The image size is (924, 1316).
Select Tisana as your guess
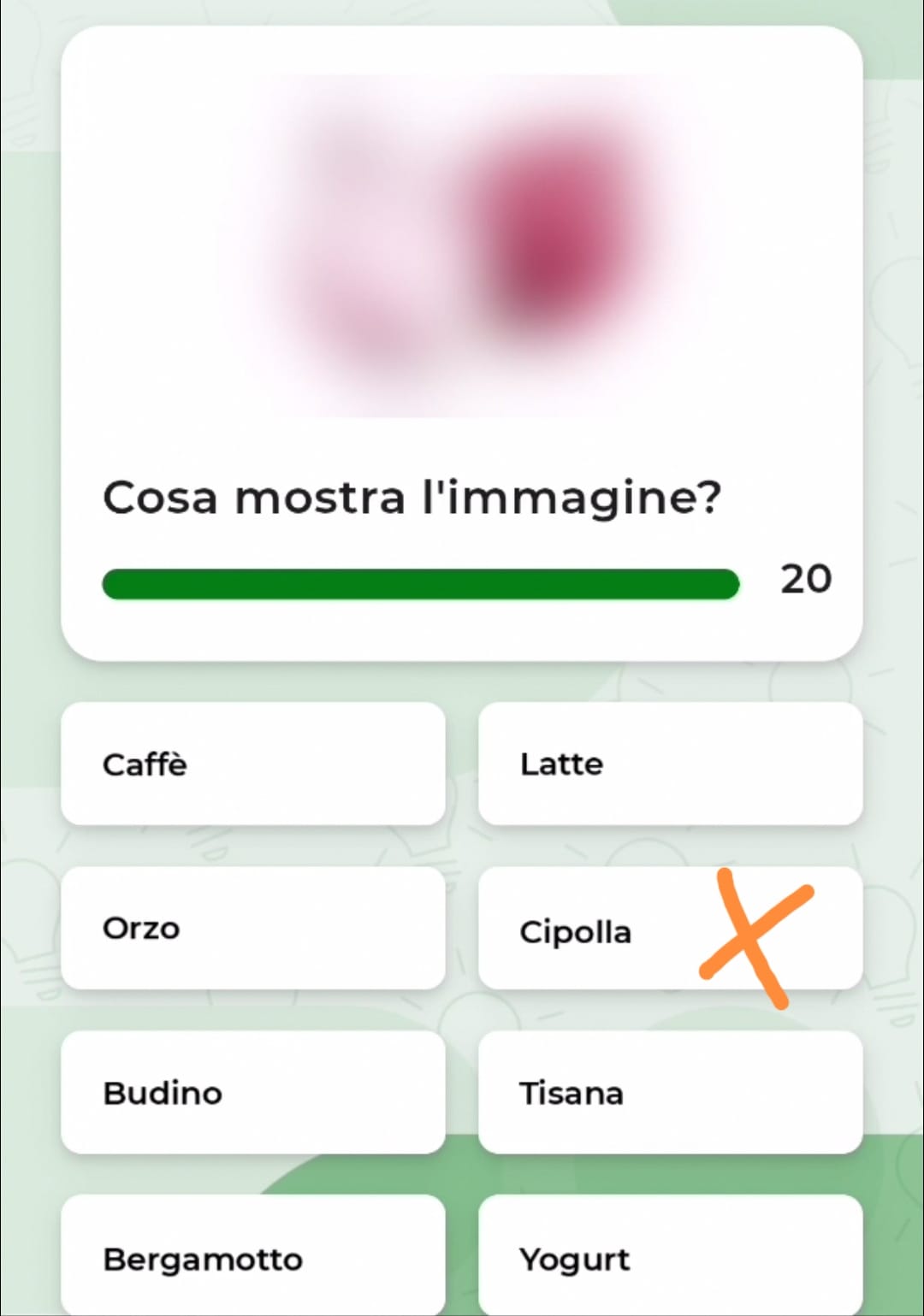pos(670,1092)
